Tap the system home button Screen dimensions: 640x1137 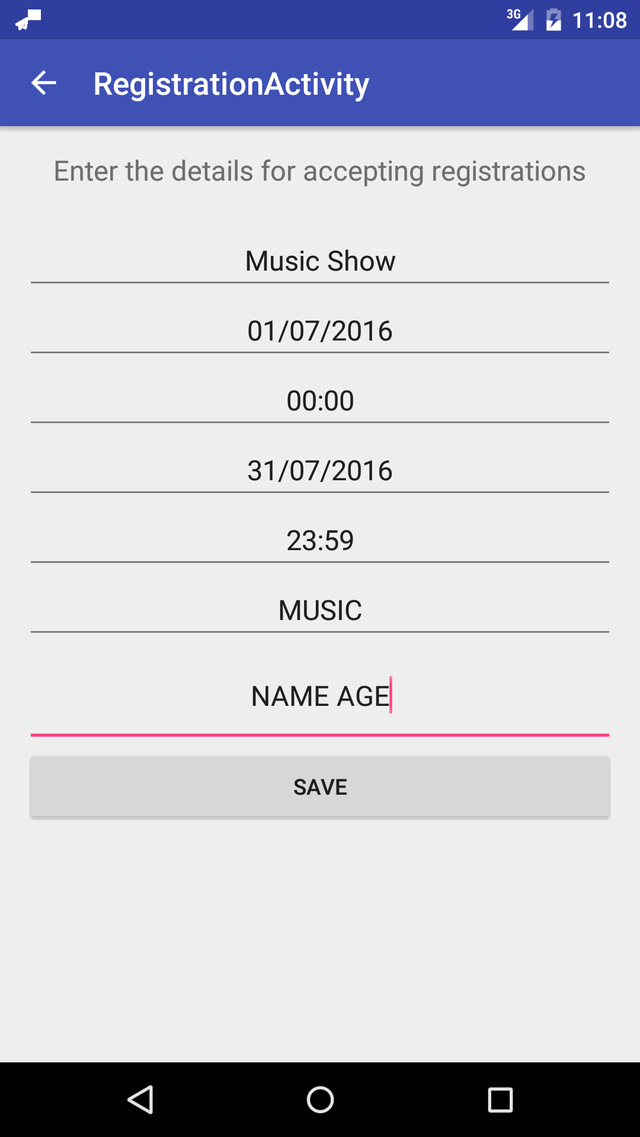click(x=320, y=1100)
